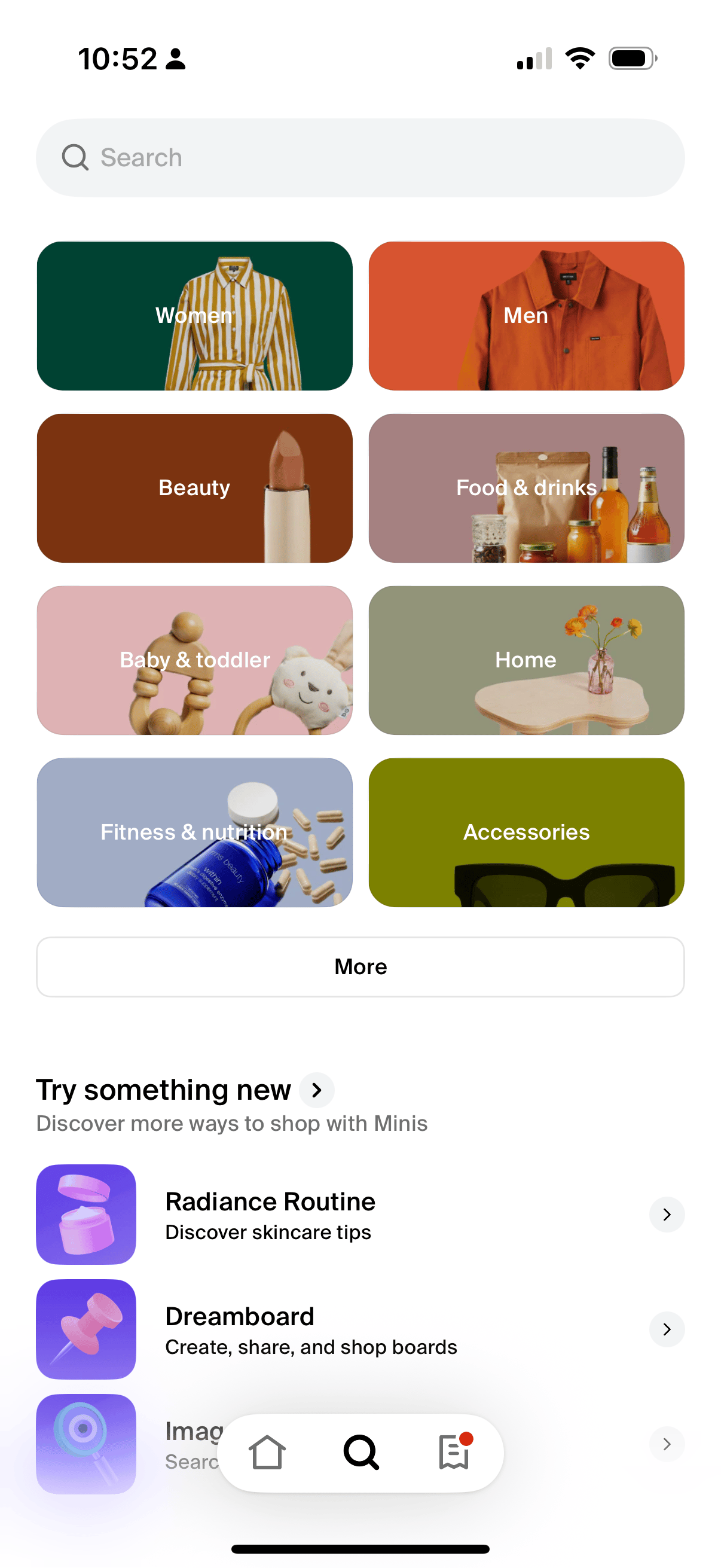This screenshot has width=721, height=1568.
Task: Open the Women category
Action: pyautogui.click(x=195, y=316)
